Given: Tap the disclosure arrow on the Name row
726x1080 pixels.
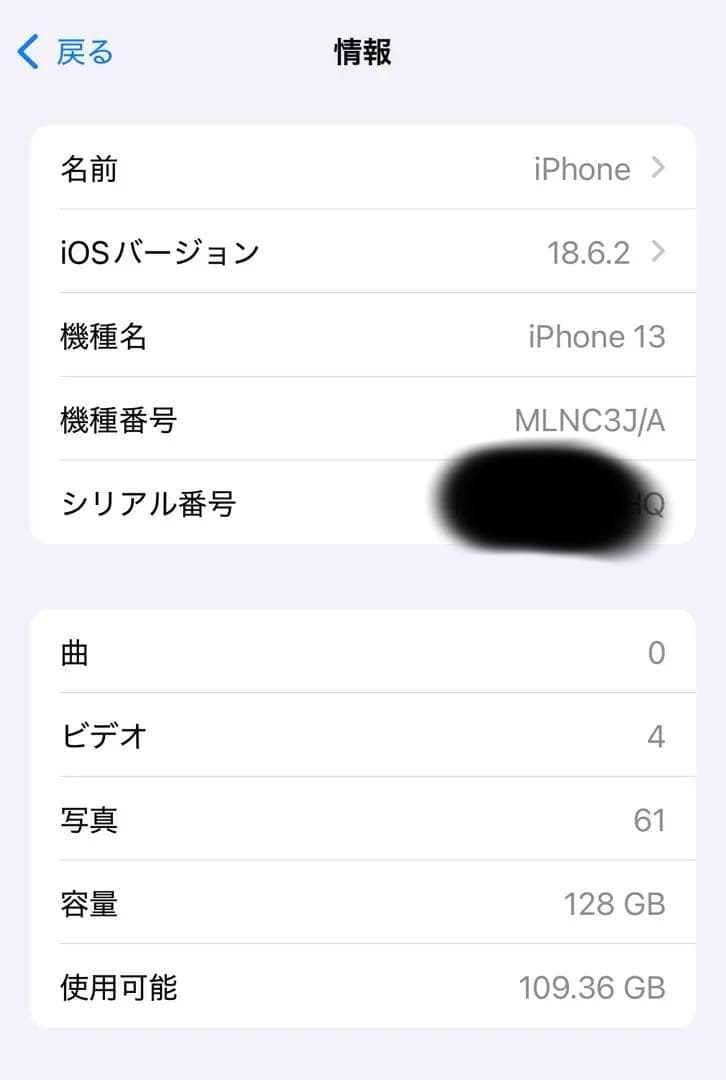Looking at the screenshot, I should 658,169.
